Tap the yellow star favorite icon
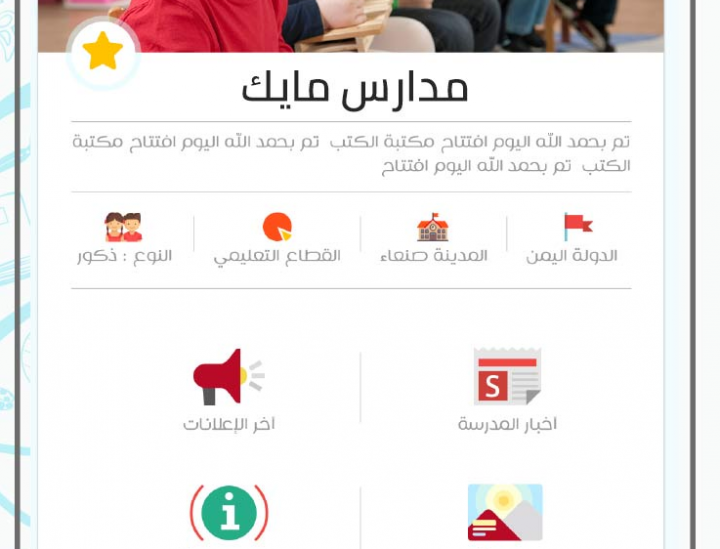The height and width of the screenshot is (549, 720). coord(103,52)
